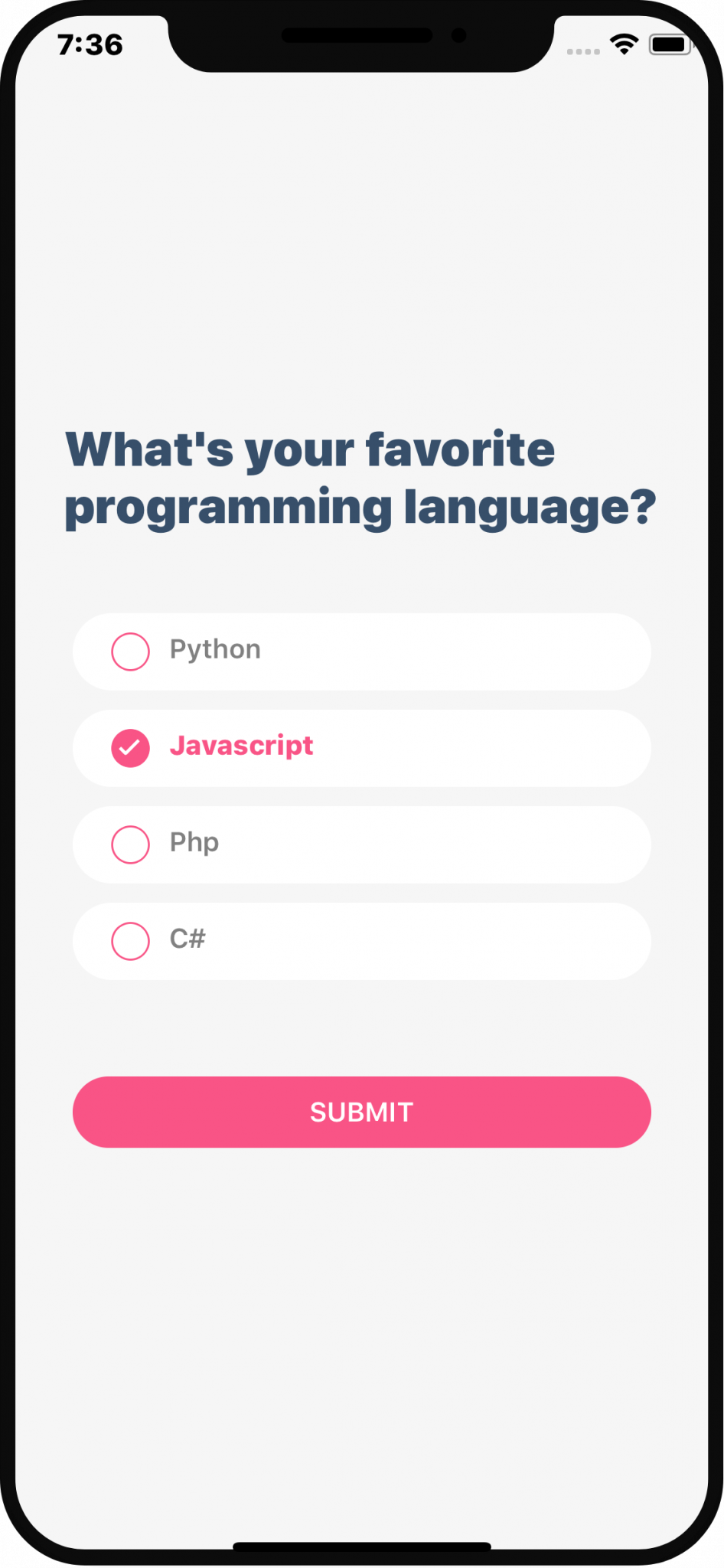Select the Python option
The image size is (724, 1568).
pos(362,652)
